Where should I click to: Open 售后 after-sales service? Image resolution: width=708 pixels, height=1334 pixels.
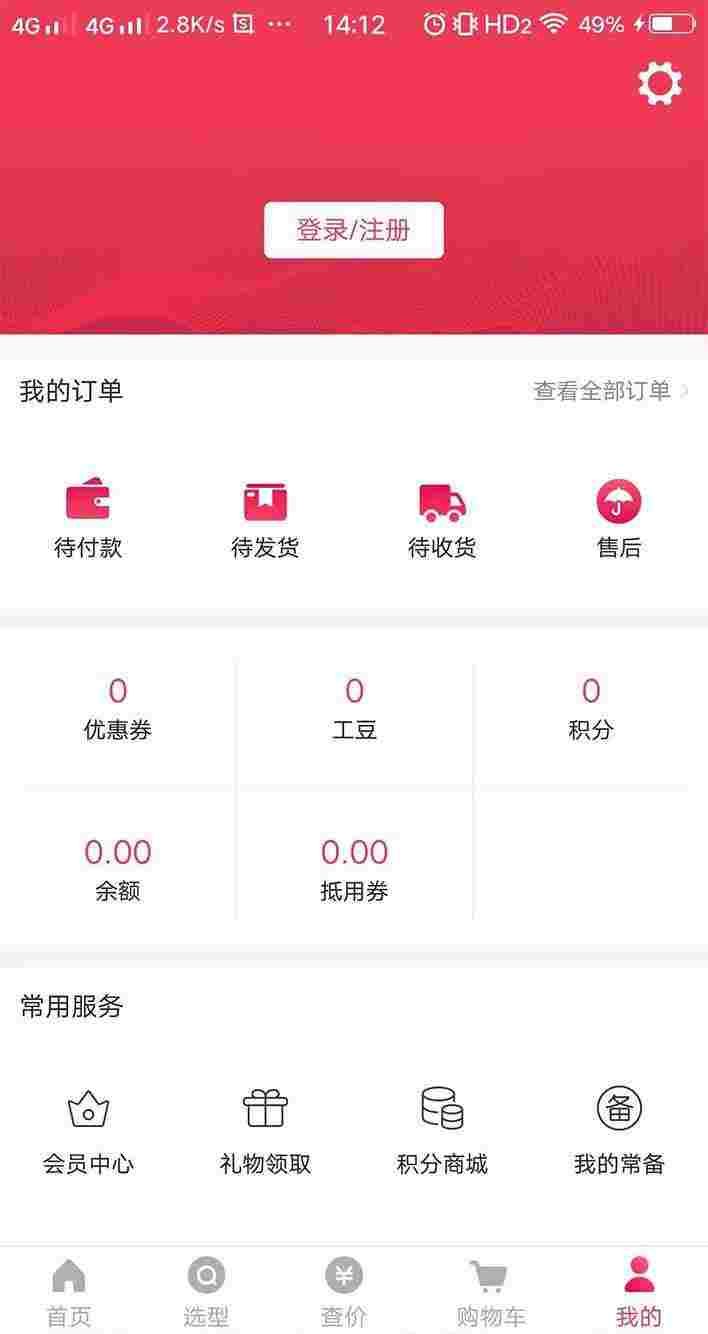[619, 519]
